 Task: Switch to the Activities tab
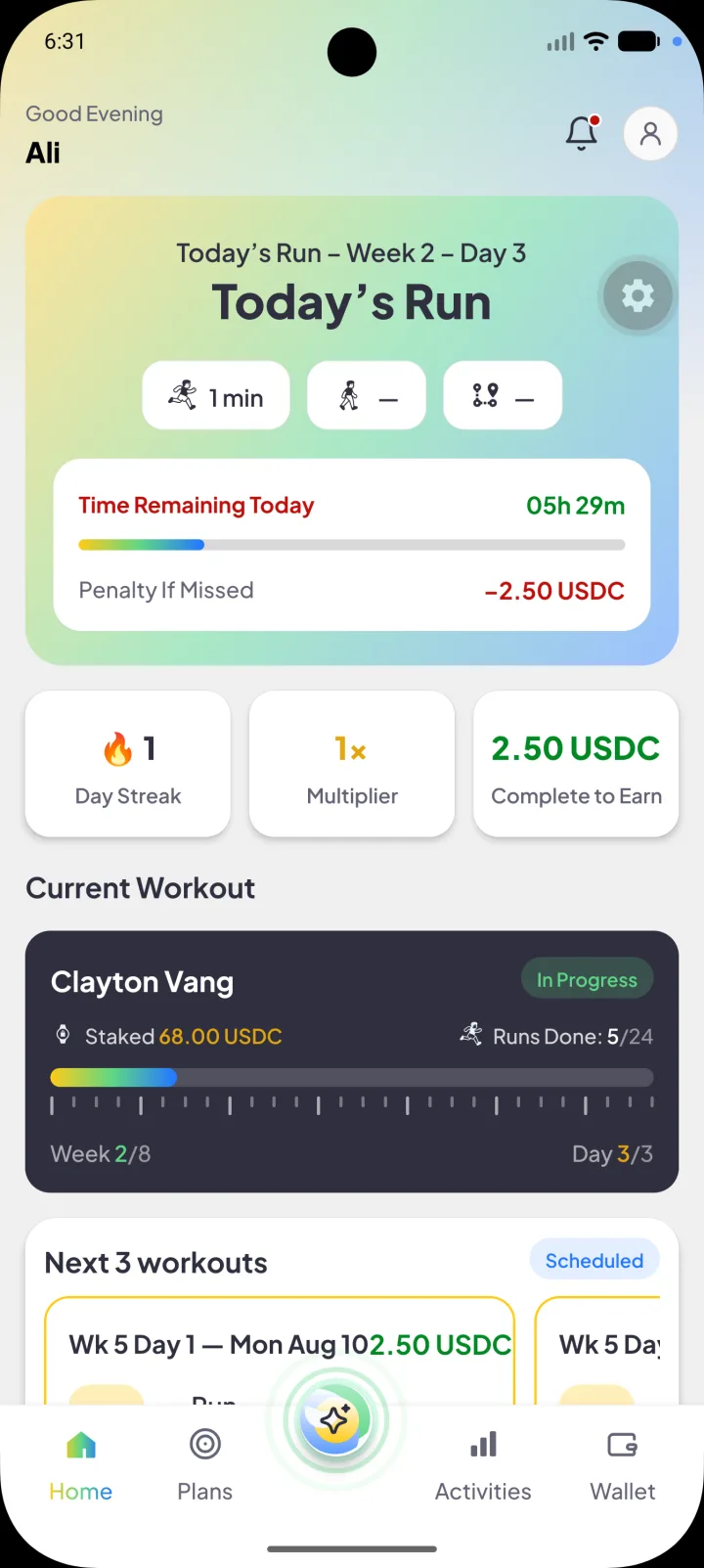(x=483, y=1466)
